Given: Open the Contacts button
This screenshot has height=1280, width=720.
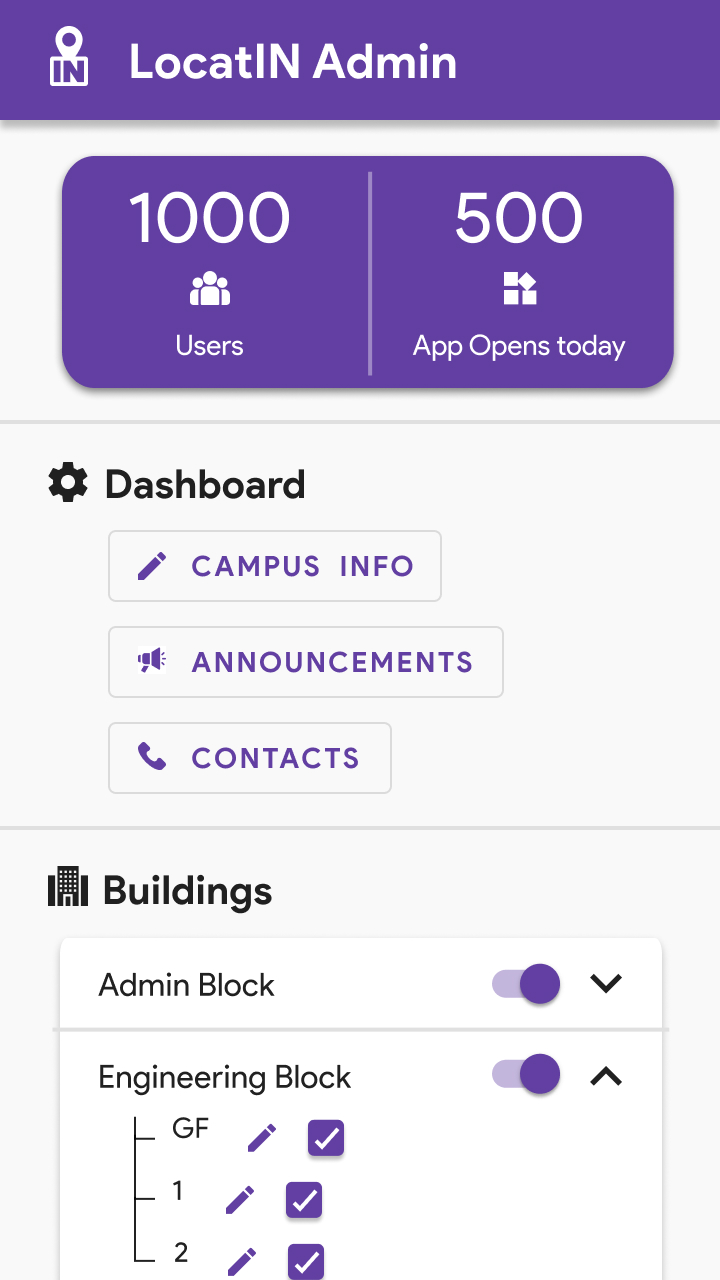Looking at the screenshot, I should tap(249, 758).
